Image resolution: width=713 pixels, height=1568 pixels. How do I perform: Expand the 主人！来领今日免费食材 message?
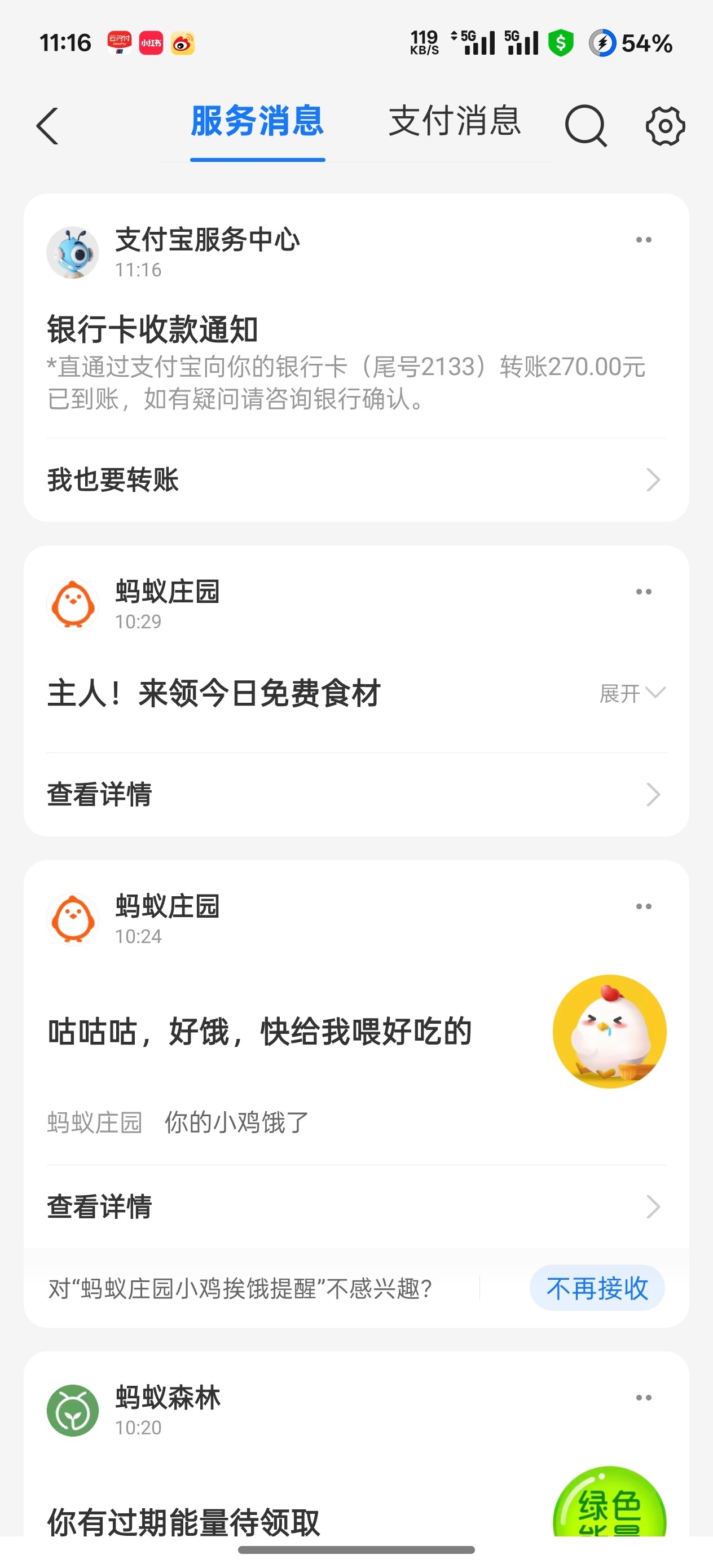pos(631,693)
